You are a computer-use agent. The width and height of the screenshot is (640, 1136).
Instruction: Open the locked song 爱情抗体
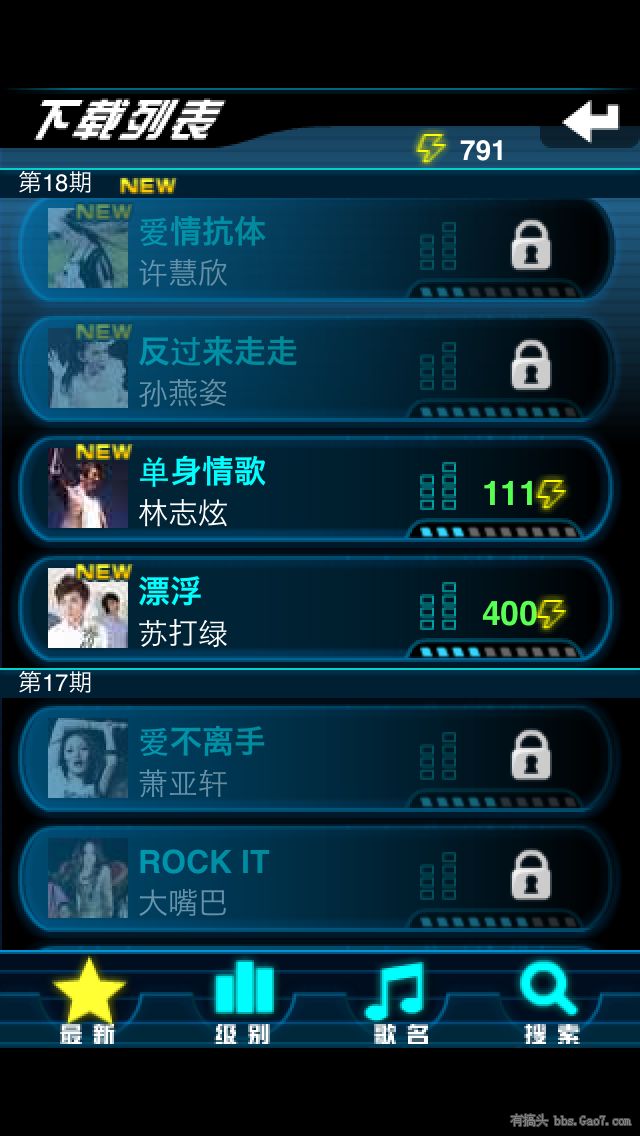(x=315, y=250)
